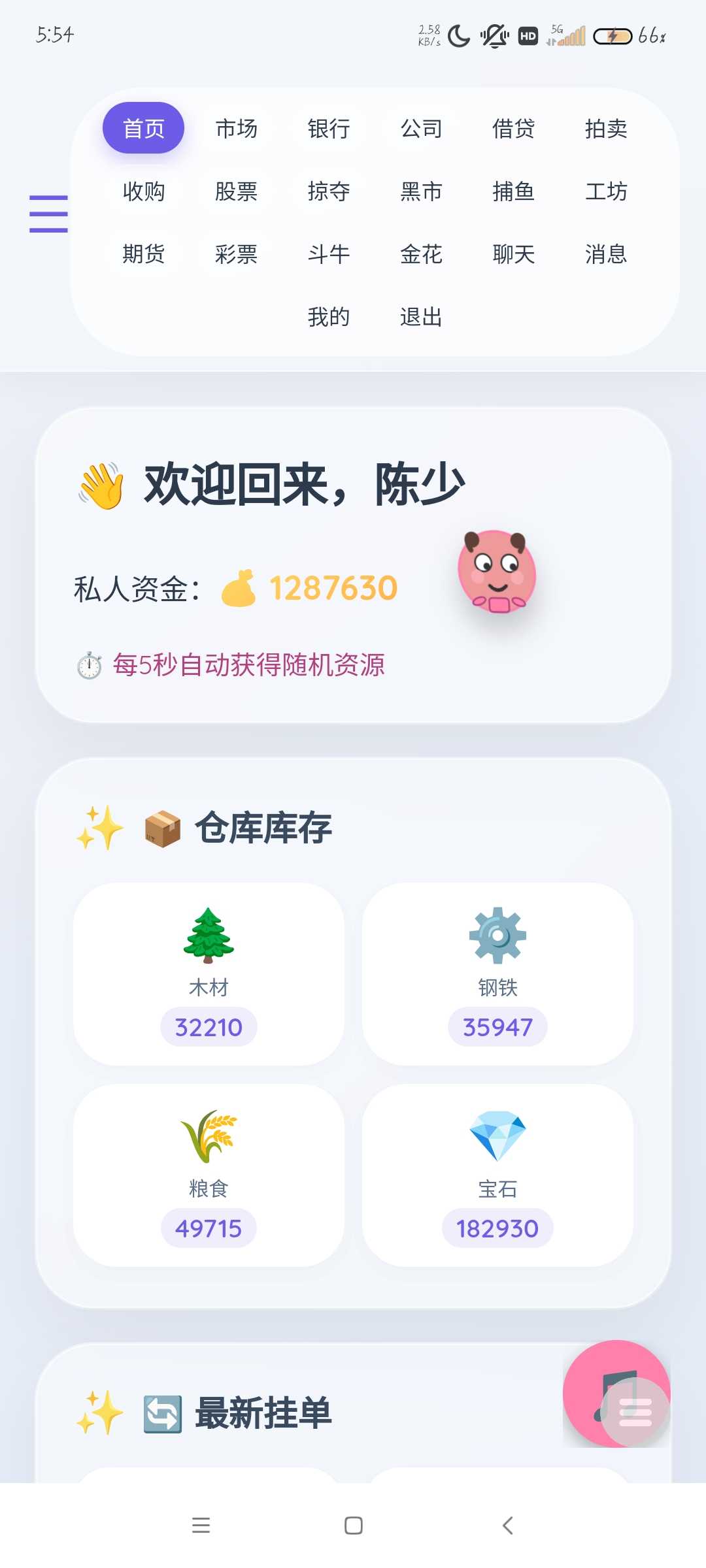Viewport: 706px width, 1568px height.
Task: Switch to the 市场 tab
Action: point(236,129)
